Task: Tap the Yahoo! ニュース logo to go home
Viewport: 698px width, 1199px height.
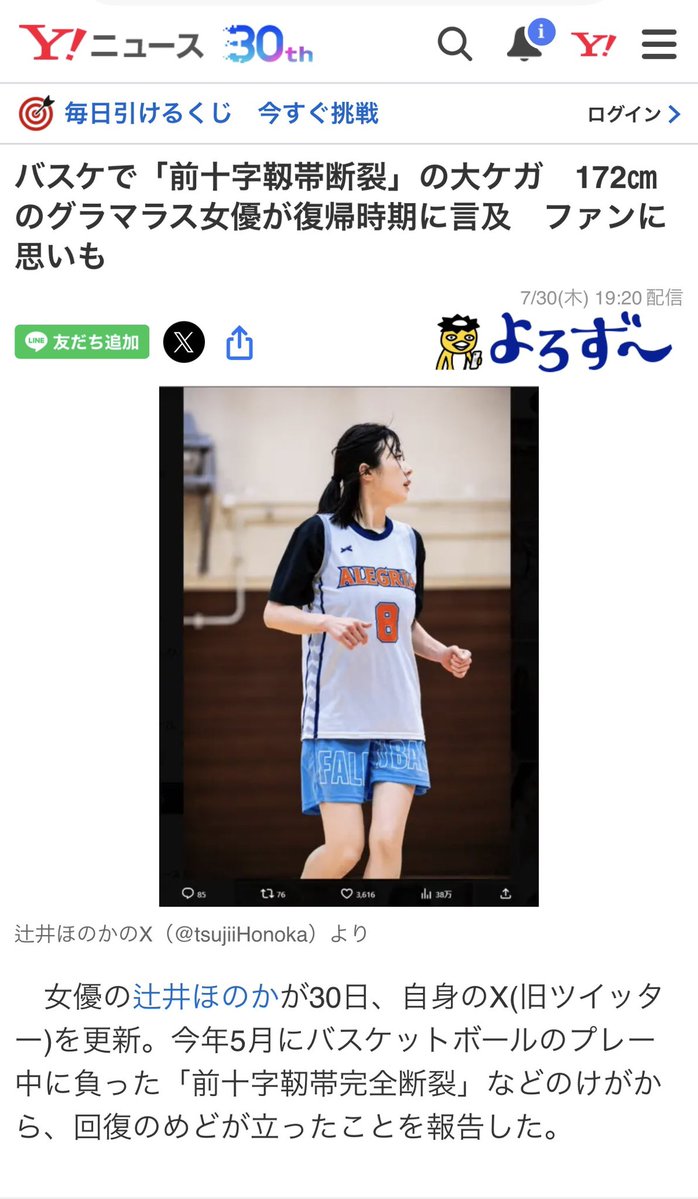Action: 112,44
